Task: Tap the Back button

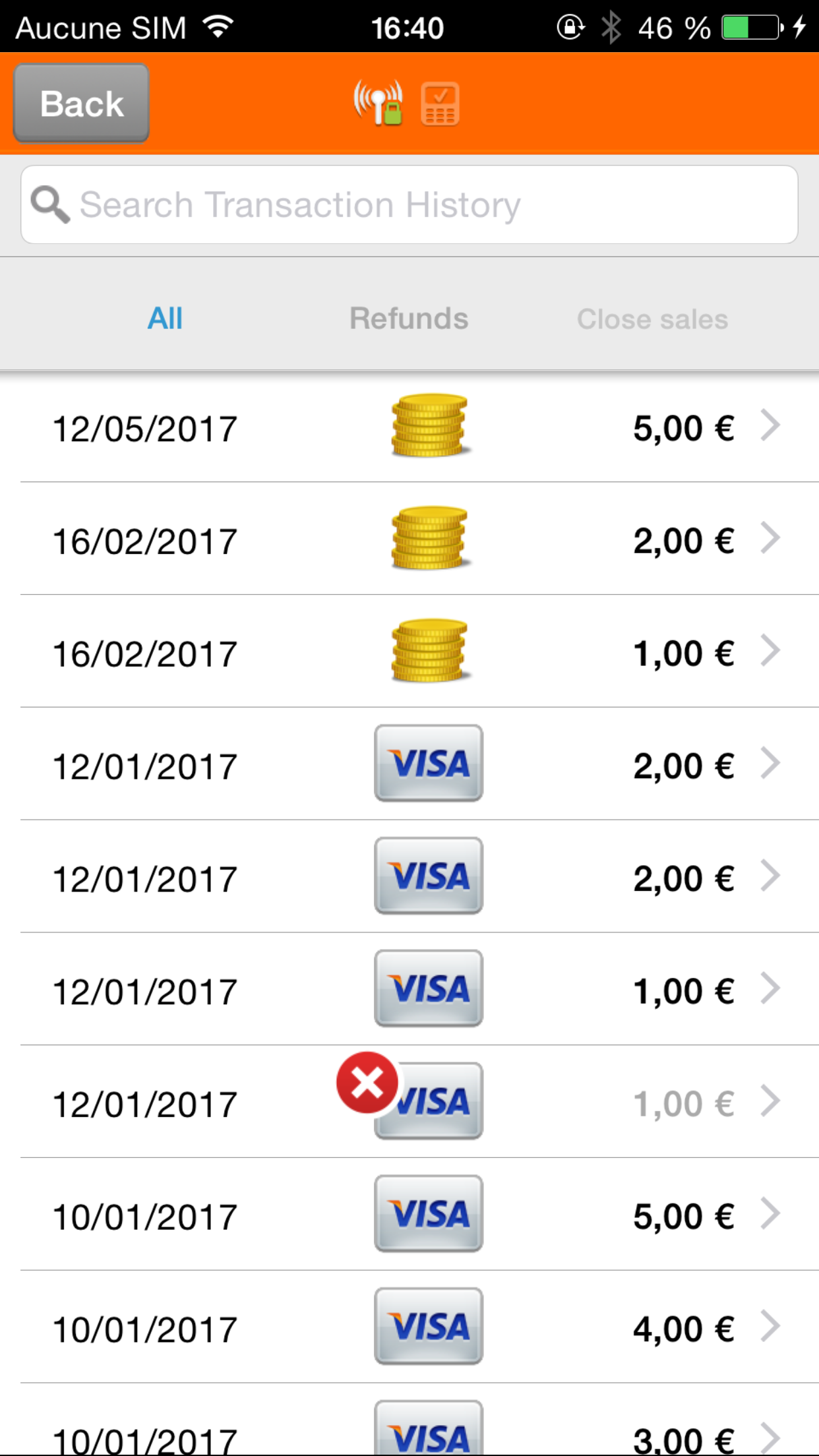Action: click(x=81, y=104)
